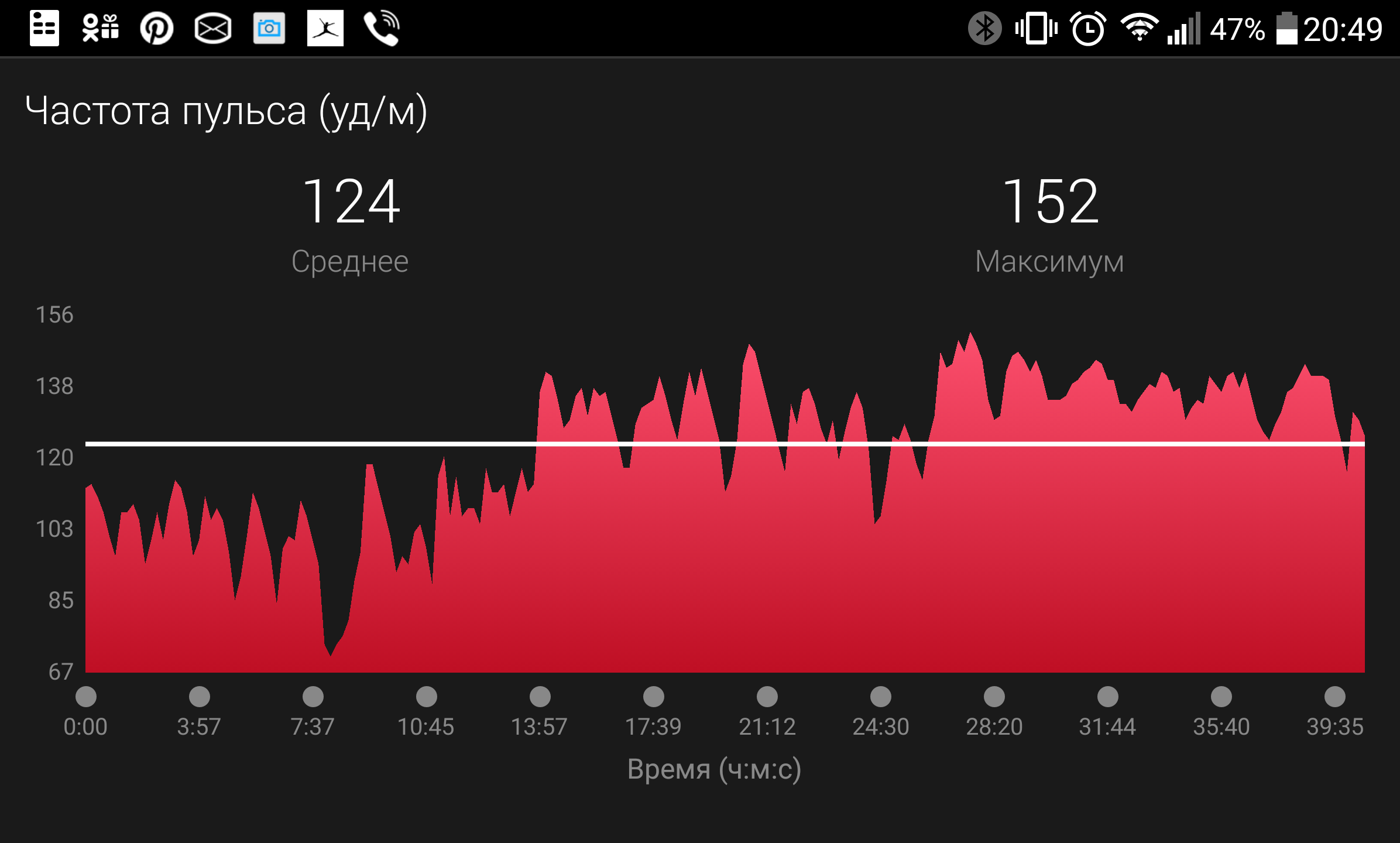Select the 0:00 time marker
The height and width of the screenshot is (843, 1400).
(86, 697)
